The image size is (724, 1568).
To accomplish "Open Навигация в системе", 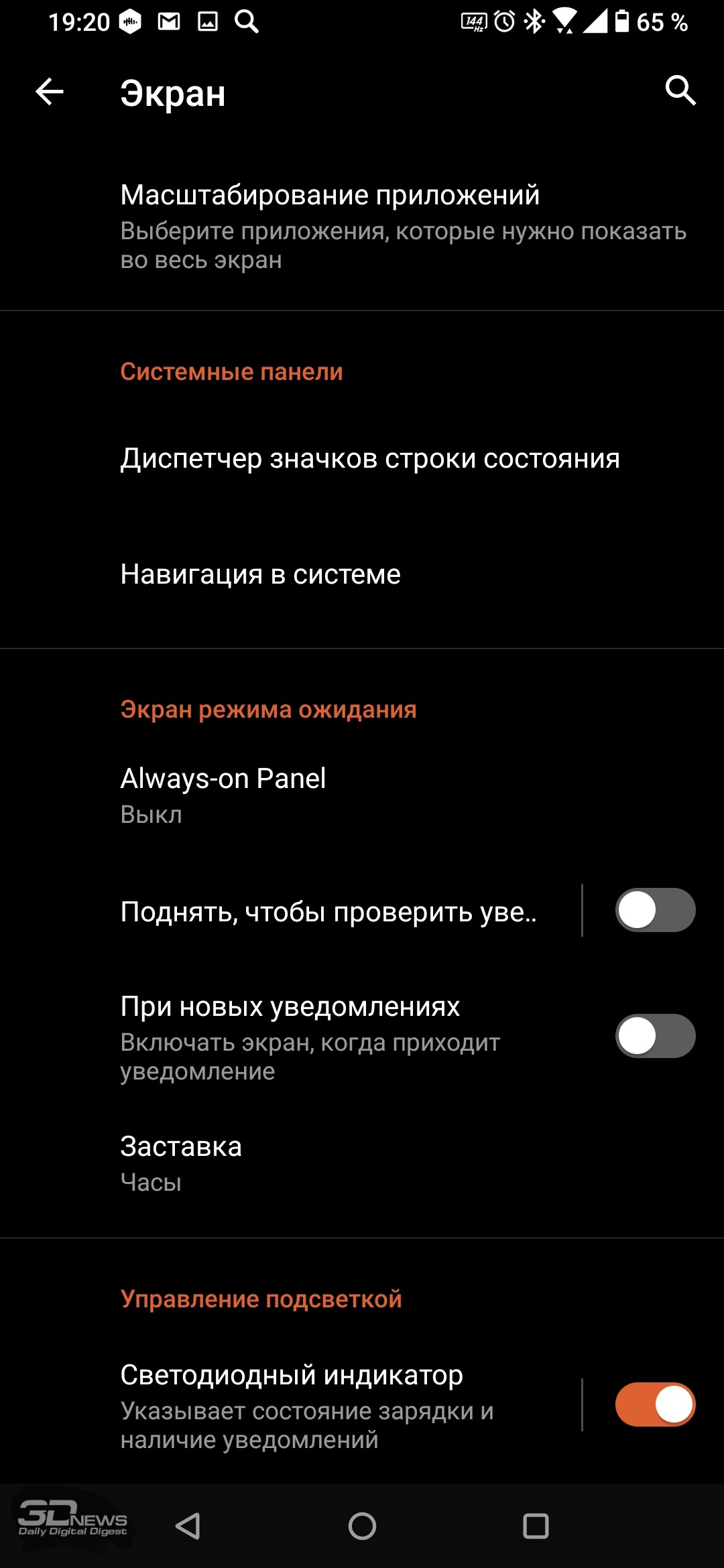I will click(362, 574).
